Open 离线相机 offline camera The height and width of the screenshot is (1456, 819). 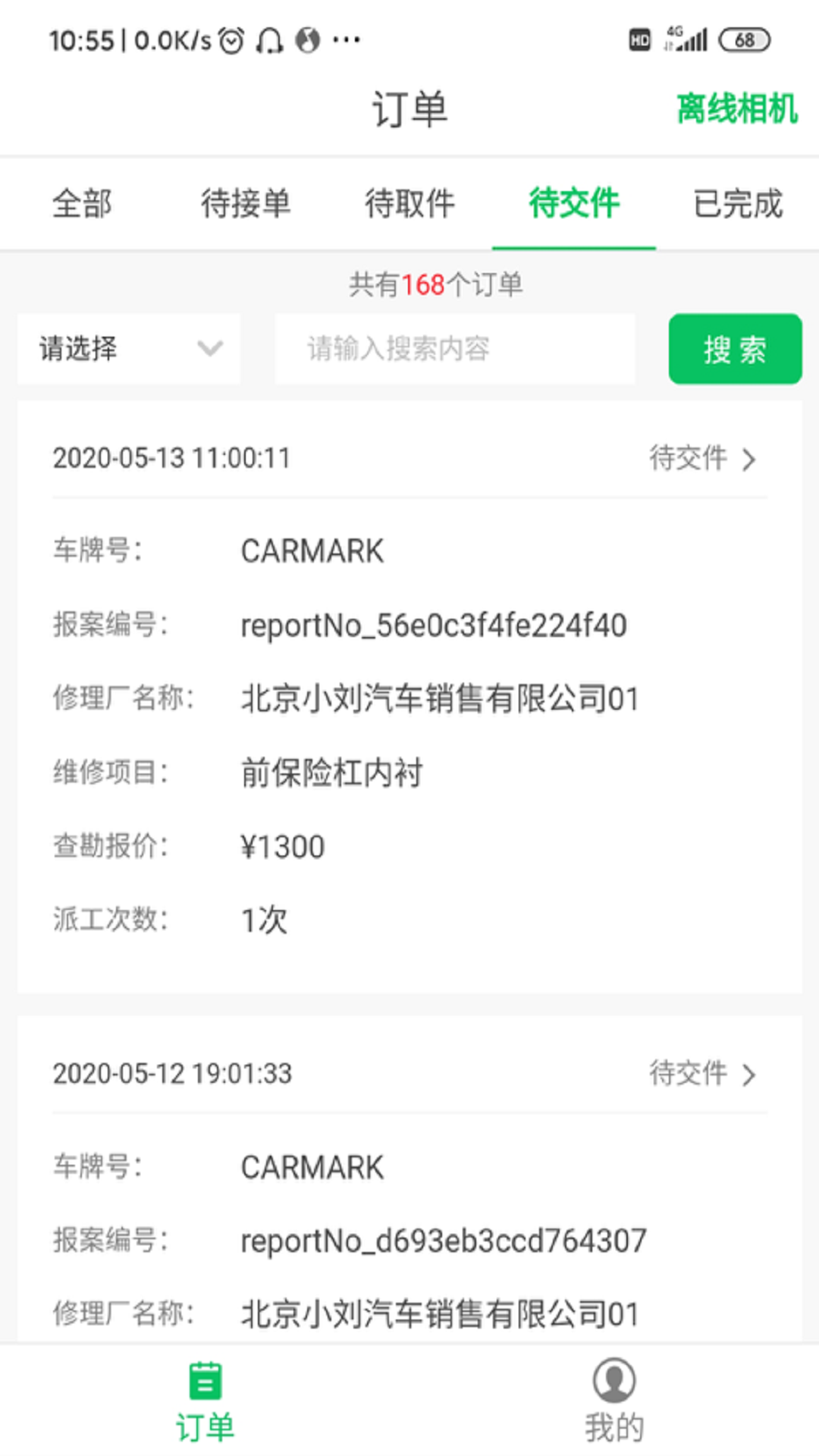point(736,108)
